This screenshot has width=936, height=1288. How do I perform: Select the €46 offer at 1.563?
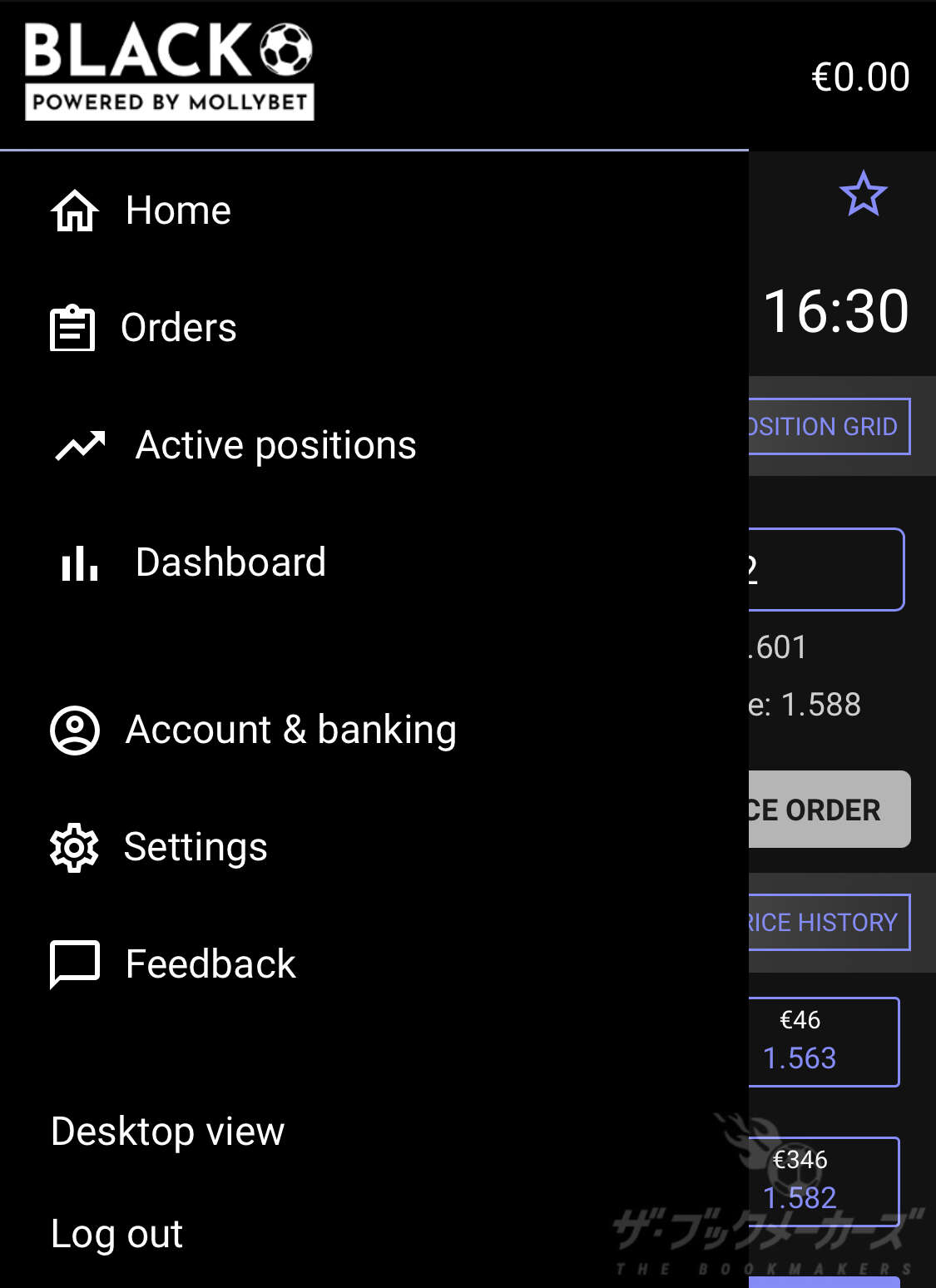click(822, 1042)
